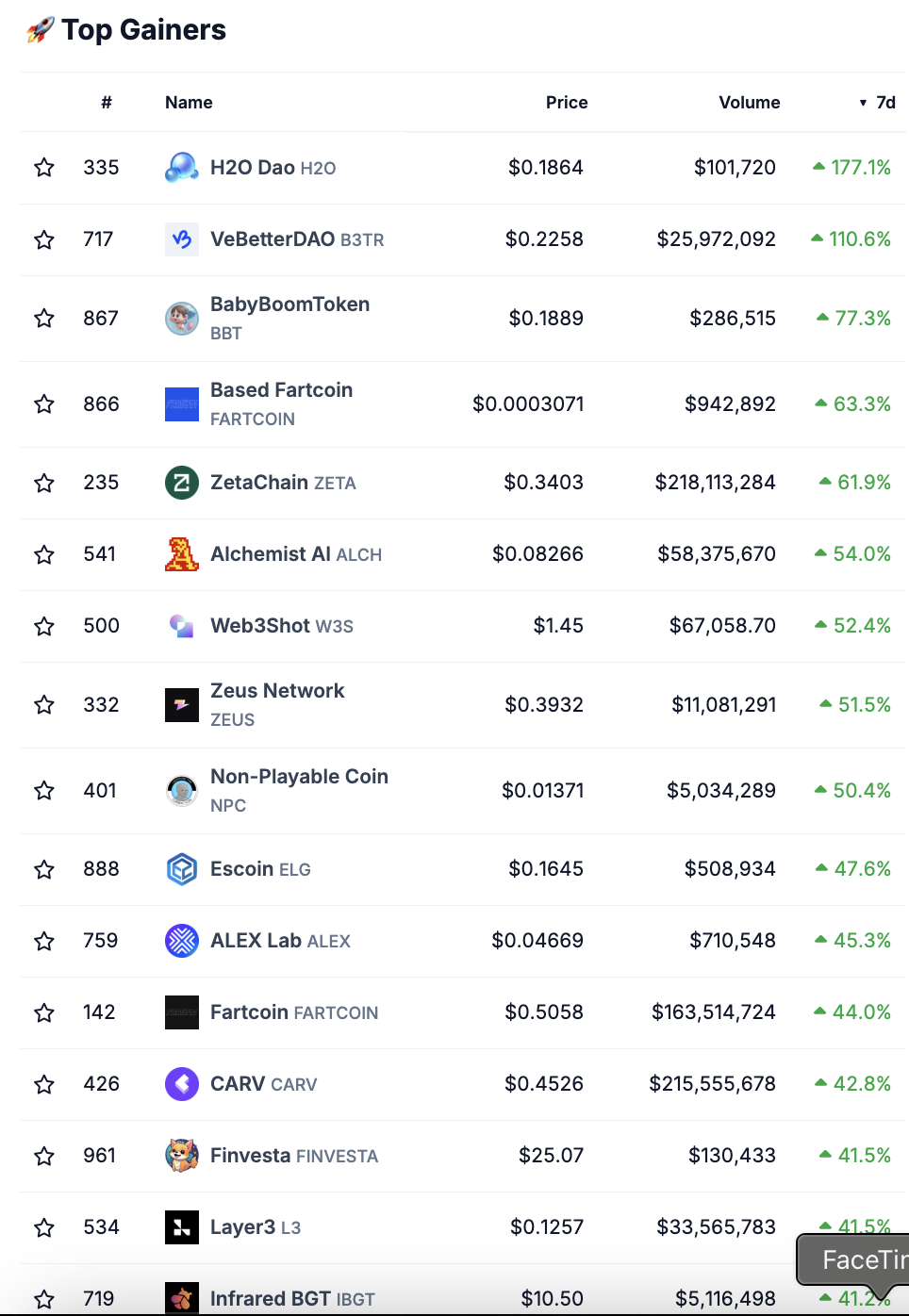View ALEX Lab coin details
Image resolution: width=909 pixels, height=1316 pixels.
coord(256,941)
